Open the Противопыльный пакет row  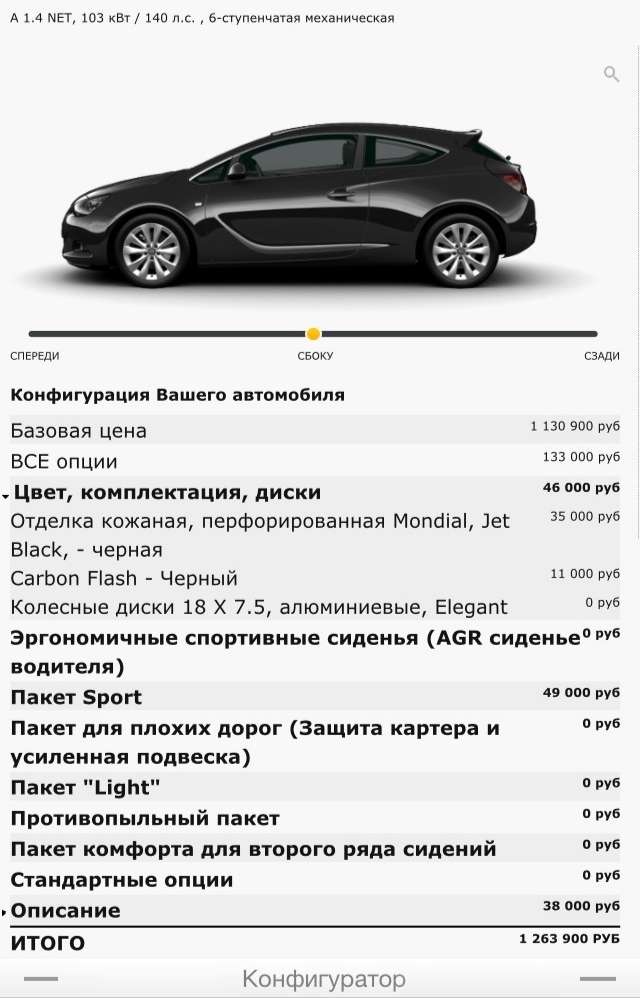coord(145,819)
